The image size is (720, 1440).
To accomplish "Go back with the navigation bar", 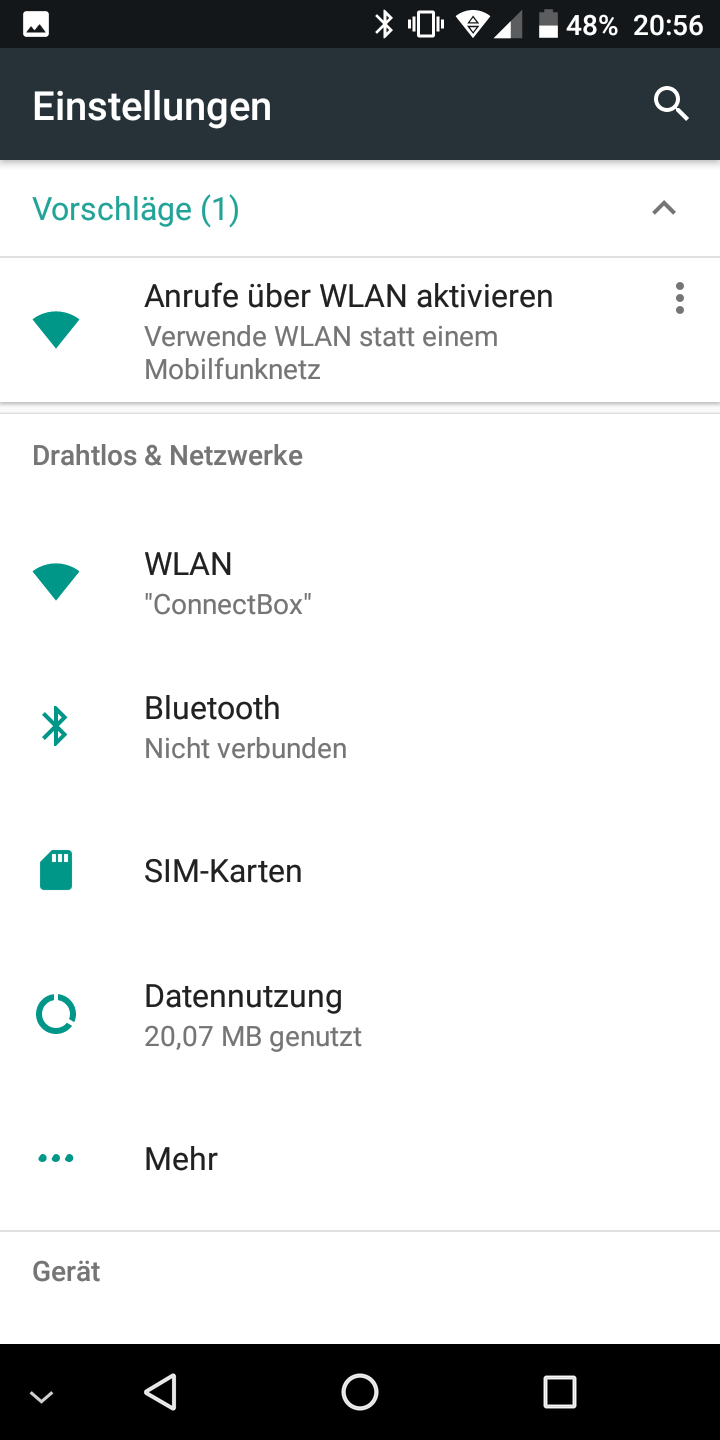I will tap(160, 1392).
